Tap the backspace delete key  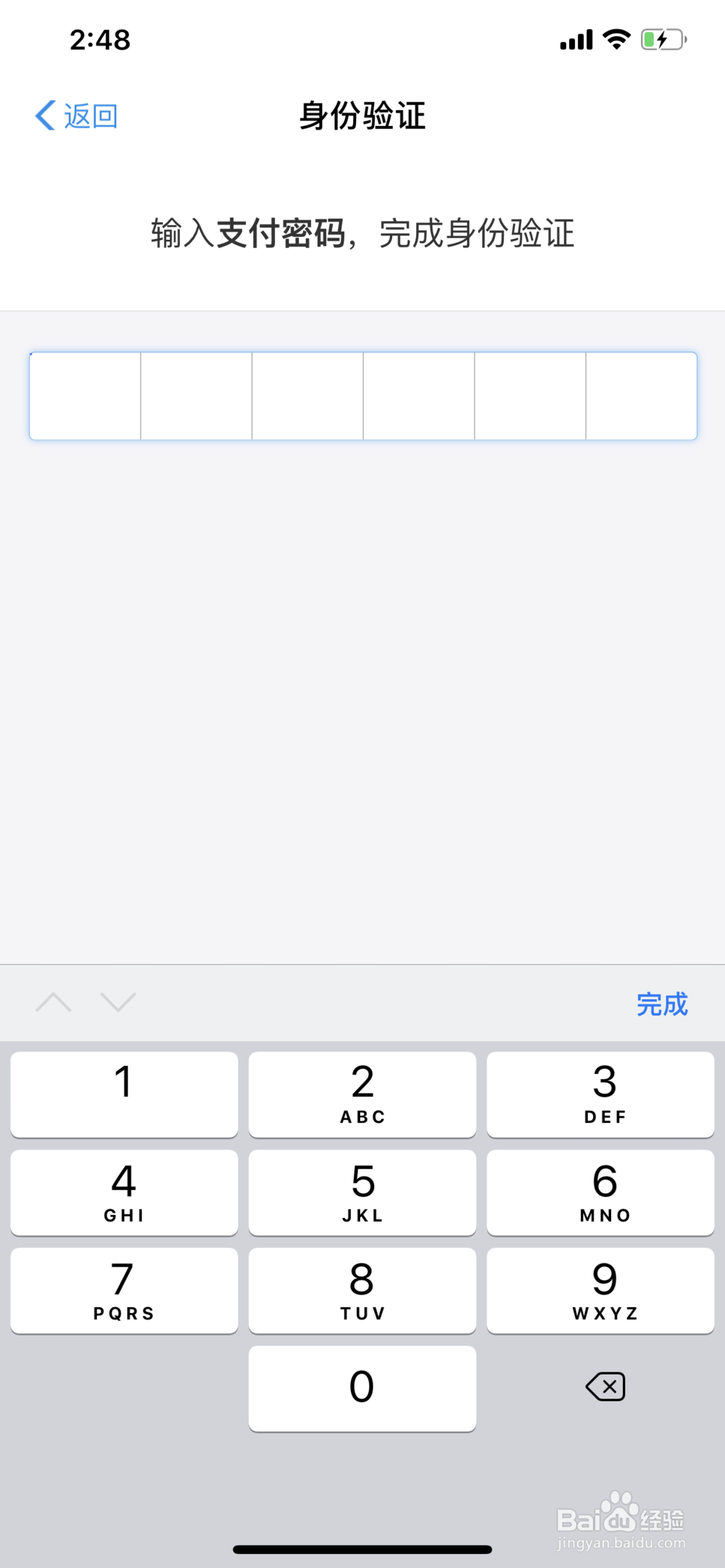pyautogui.click(x=604, y=1386)
